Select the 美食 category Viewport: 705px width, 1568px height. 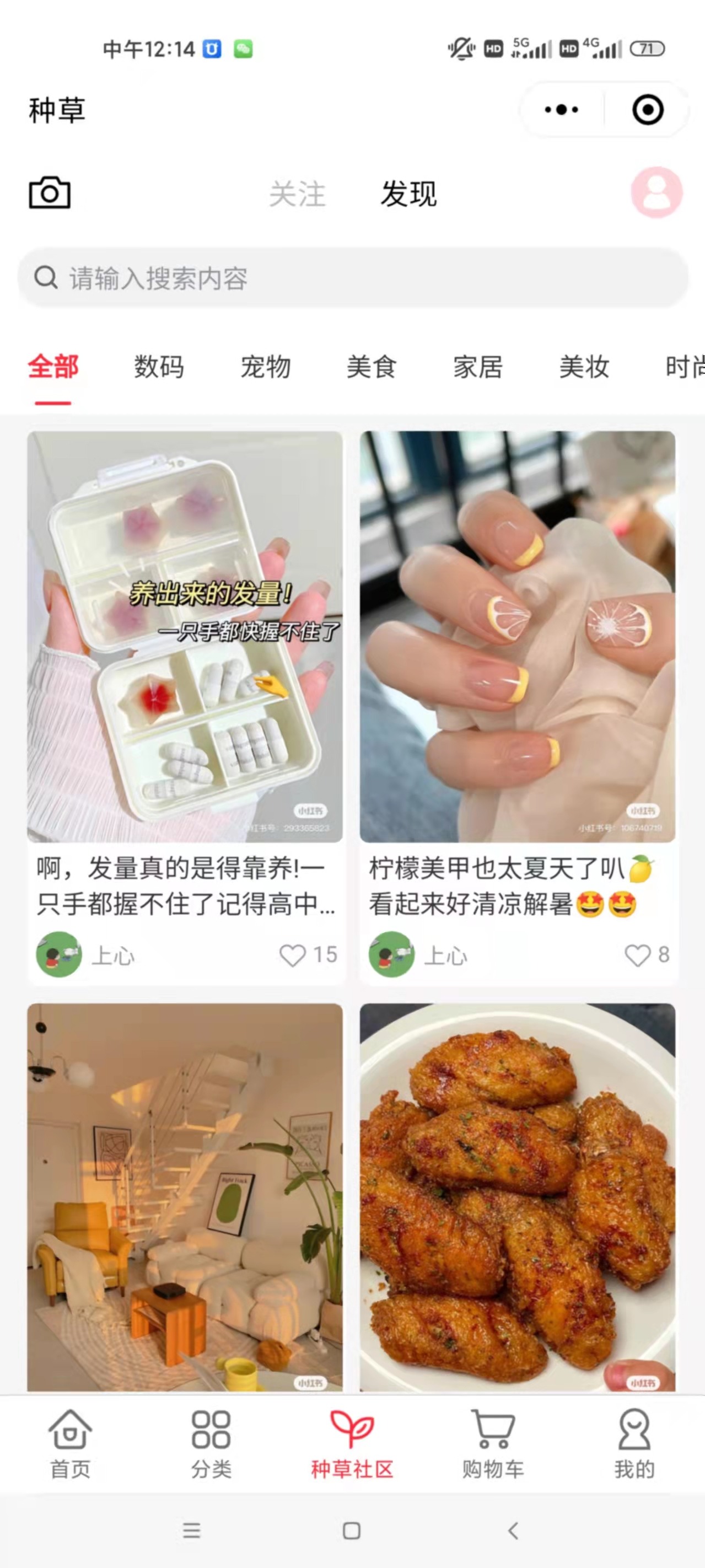[372, 367]
